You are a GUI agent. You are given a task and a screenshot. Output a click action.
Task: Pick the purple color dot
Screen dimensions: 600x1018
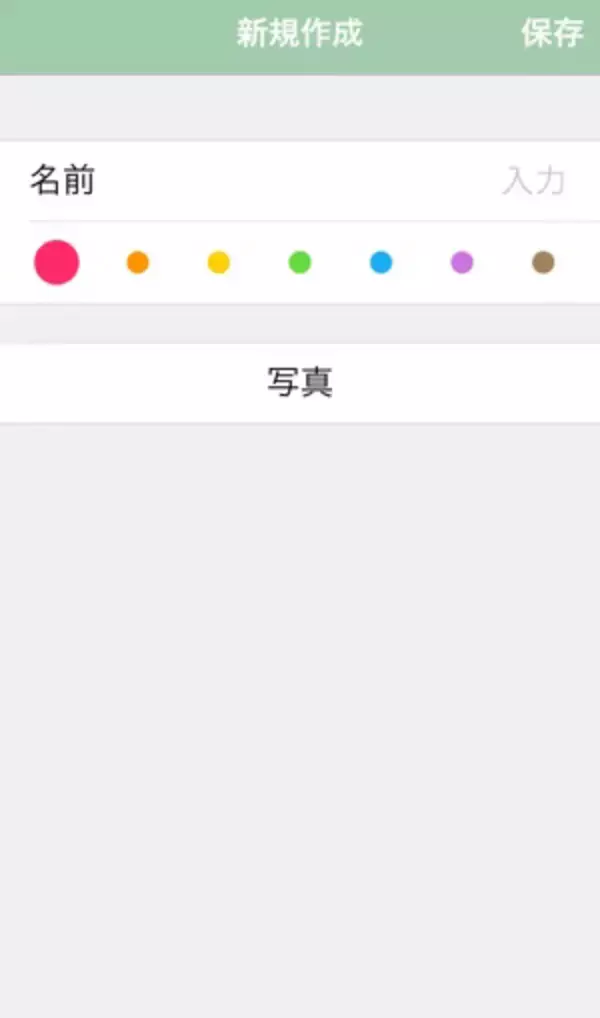pyautogui.click(x=462, y=263)
